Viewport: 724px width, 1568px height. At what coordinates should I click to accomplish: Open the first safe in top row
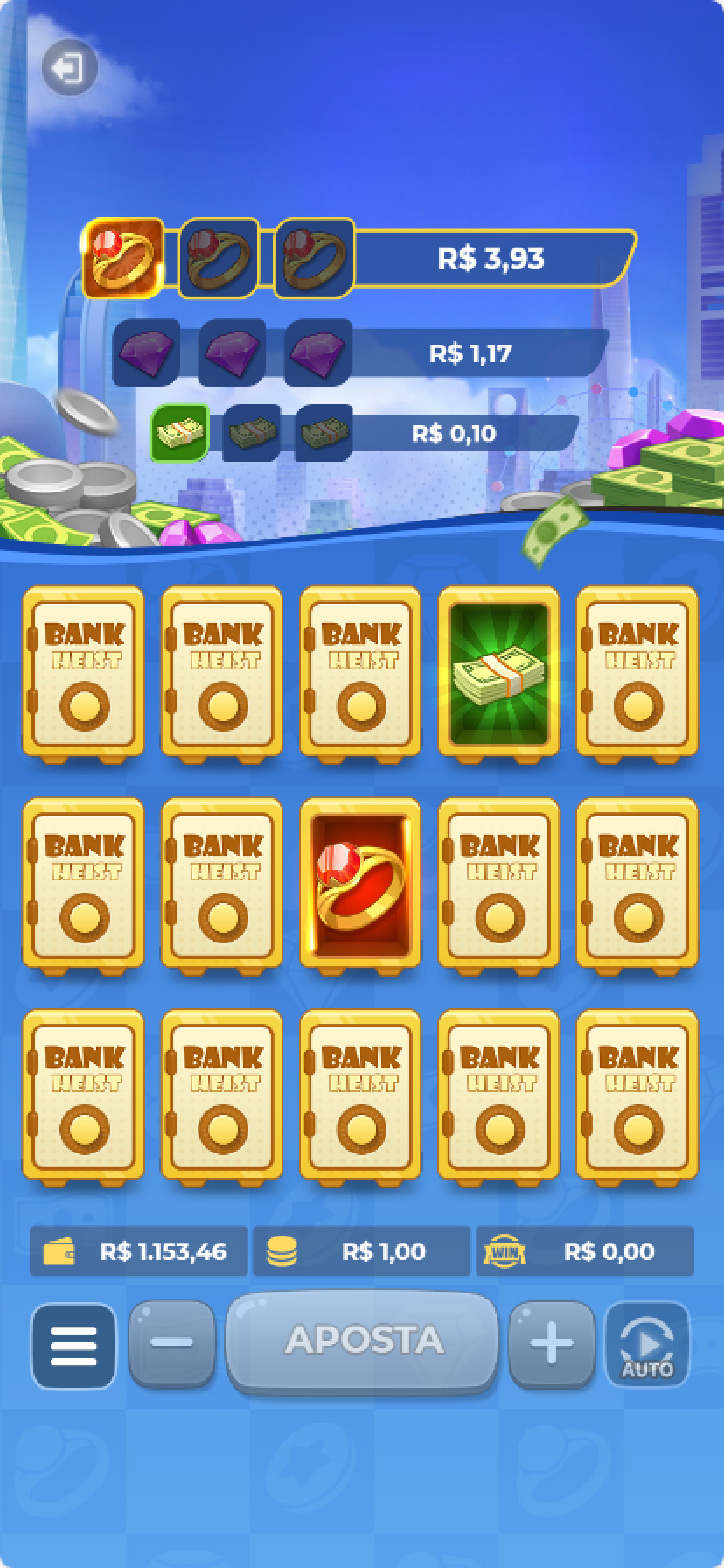click(x=83, y=671)
